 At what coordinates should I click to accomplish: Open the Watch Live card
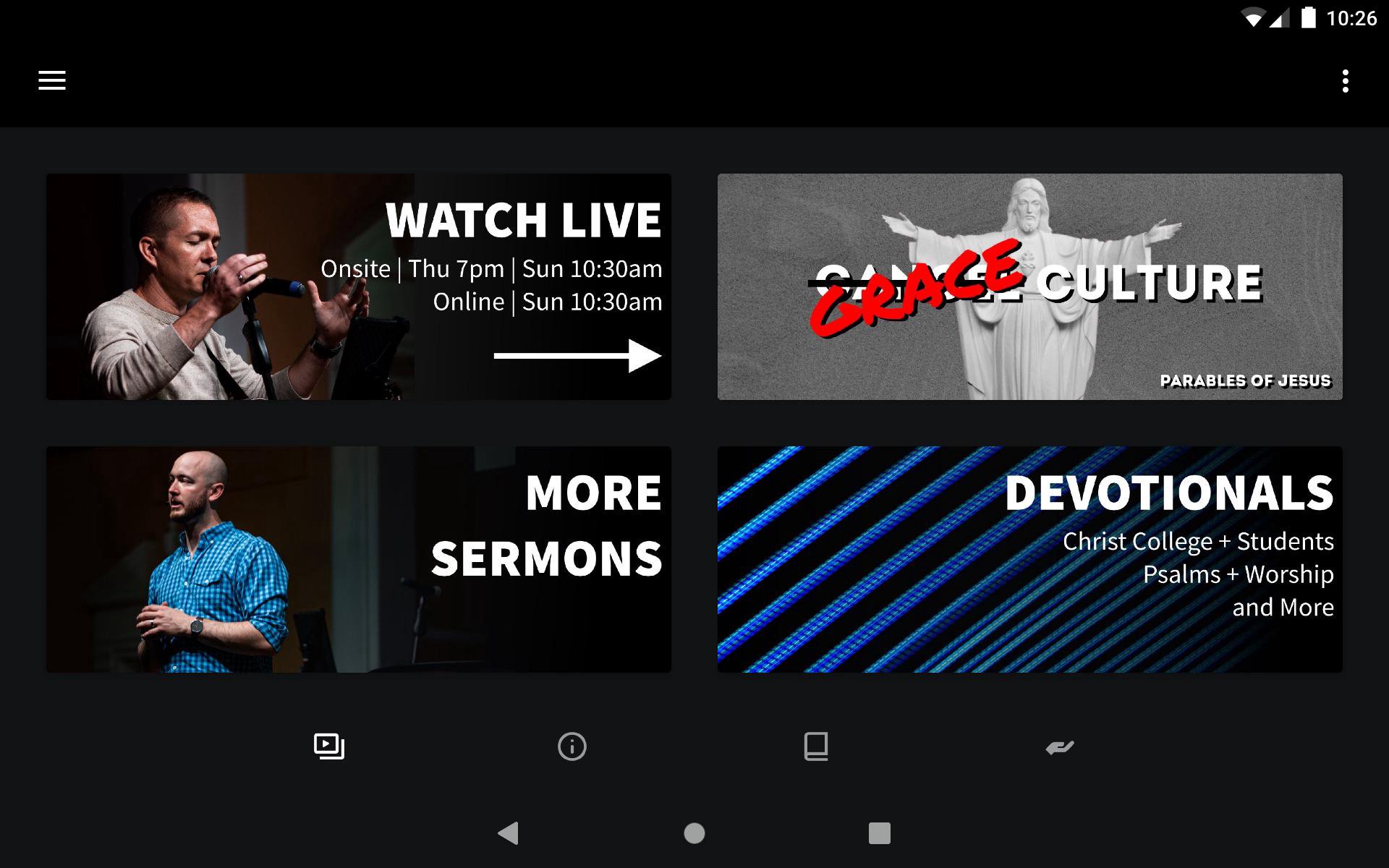pyautogui.click(x=359, y=286)
